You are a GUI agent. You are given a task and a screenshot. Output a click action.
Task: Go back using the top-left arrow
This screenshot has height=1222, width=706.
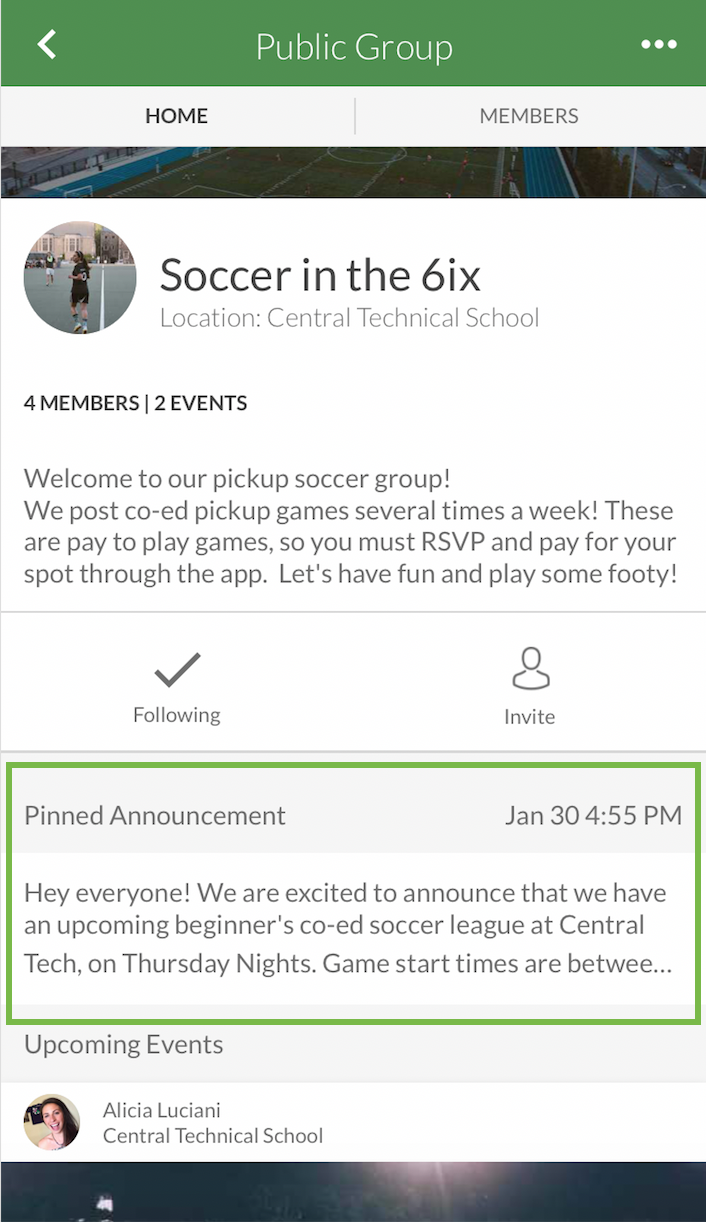[46, 44]
